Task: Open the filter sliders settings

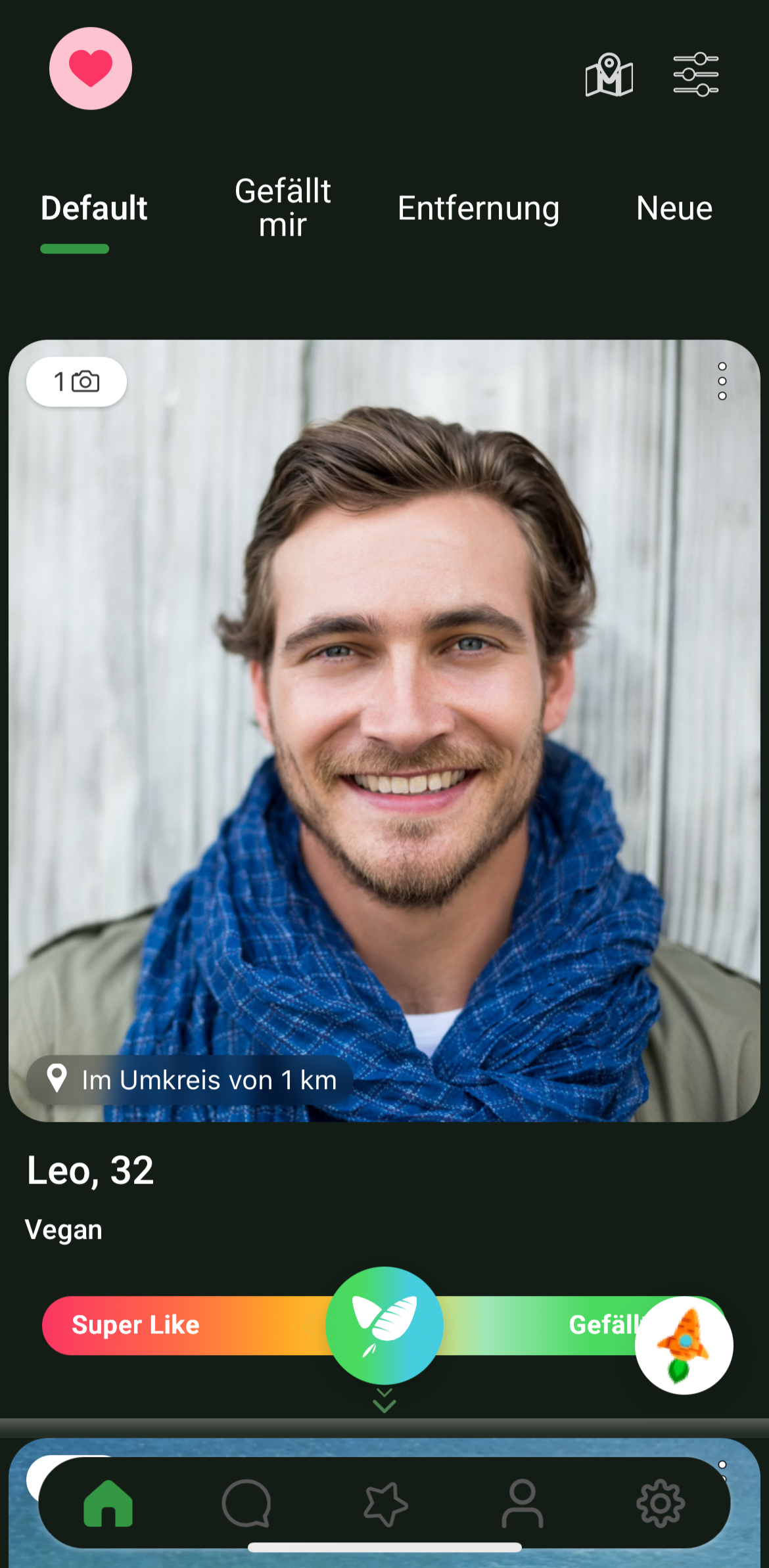Action: [695, 75]
